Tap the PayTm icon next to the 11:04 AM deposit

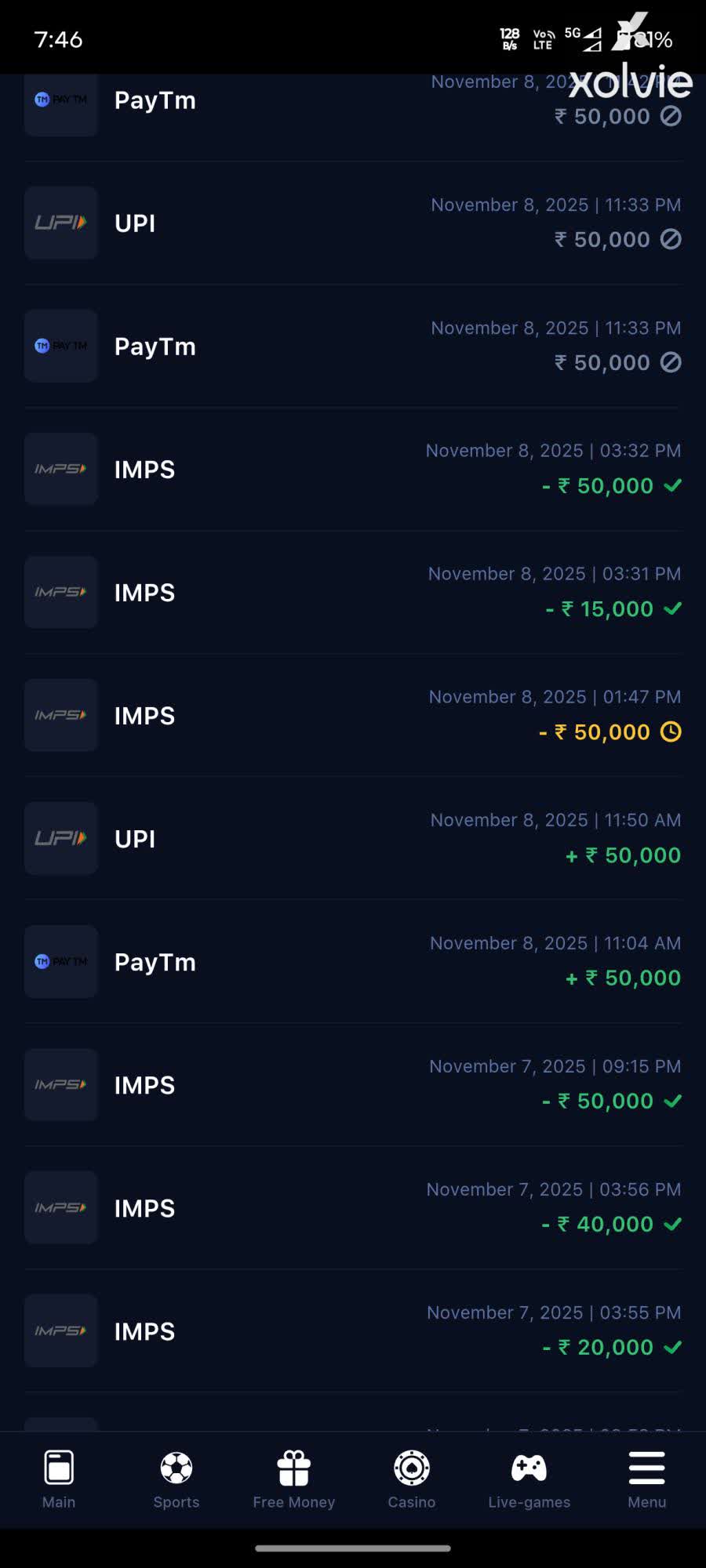tap(60, 961)
